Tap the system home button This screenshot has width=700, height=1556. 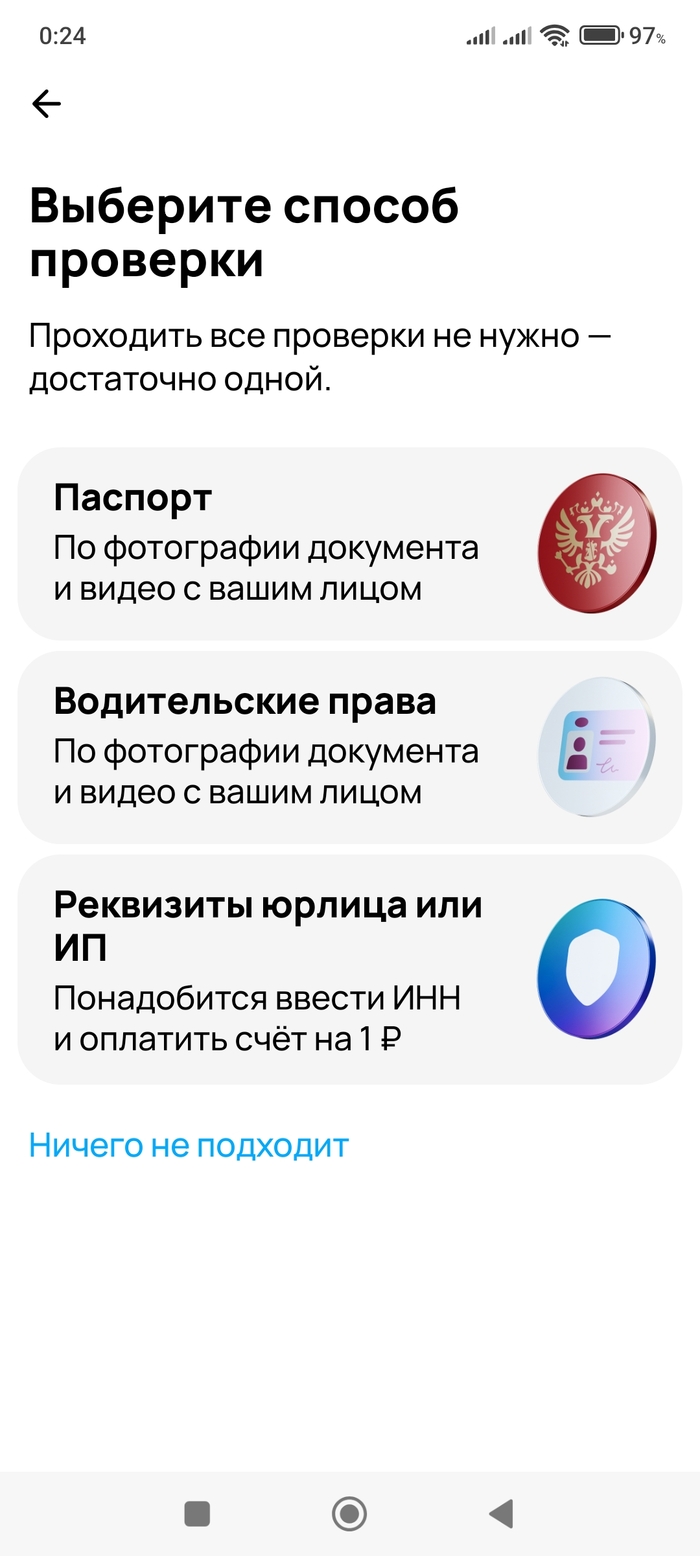[349, 1514]
